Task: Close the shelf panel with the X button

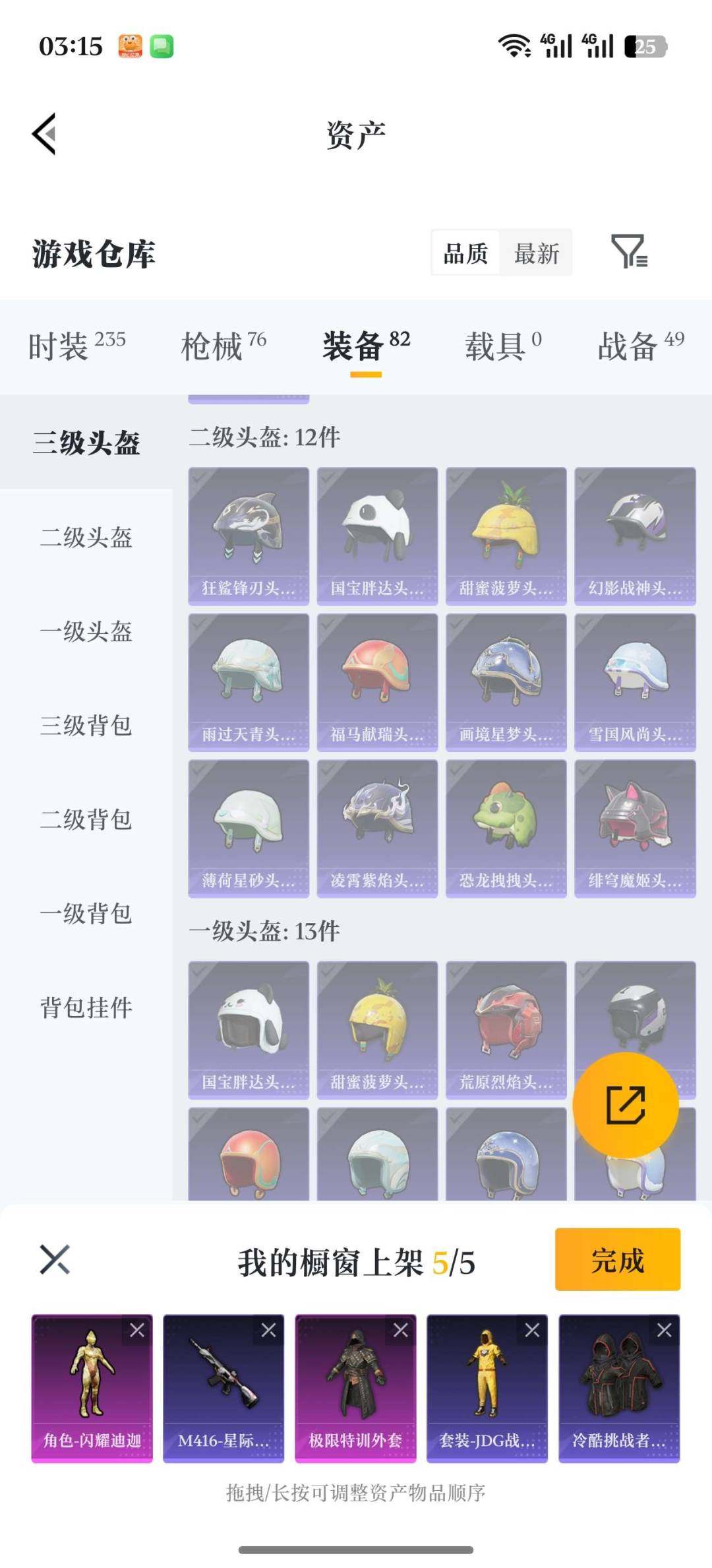Action: [56, 1260]
